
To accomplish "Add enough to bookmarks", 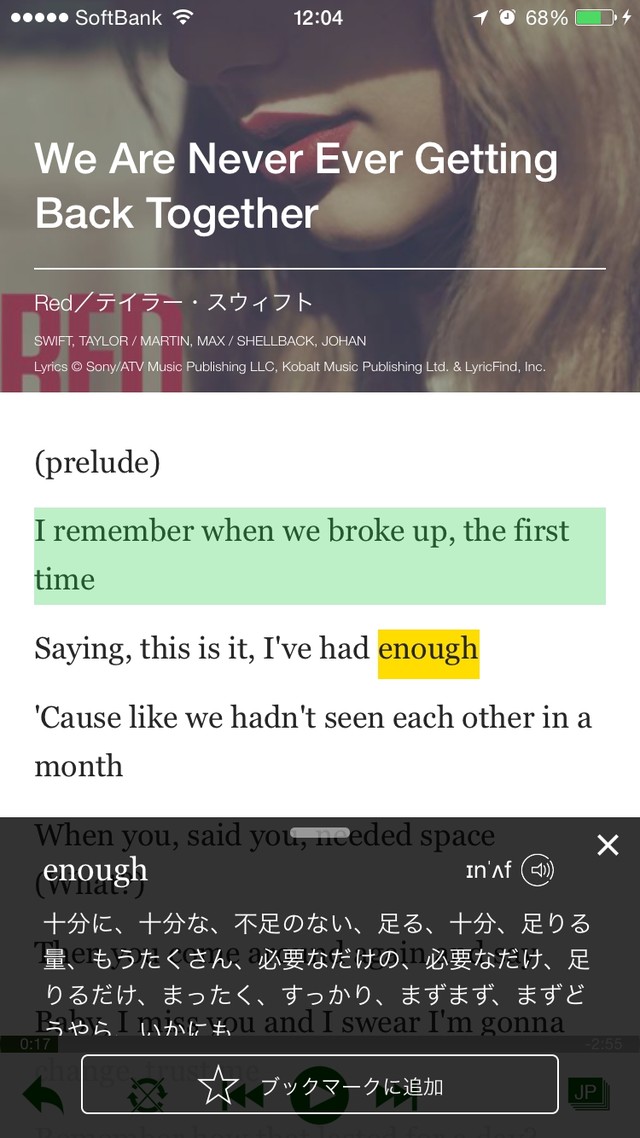I will [320, 1086].
